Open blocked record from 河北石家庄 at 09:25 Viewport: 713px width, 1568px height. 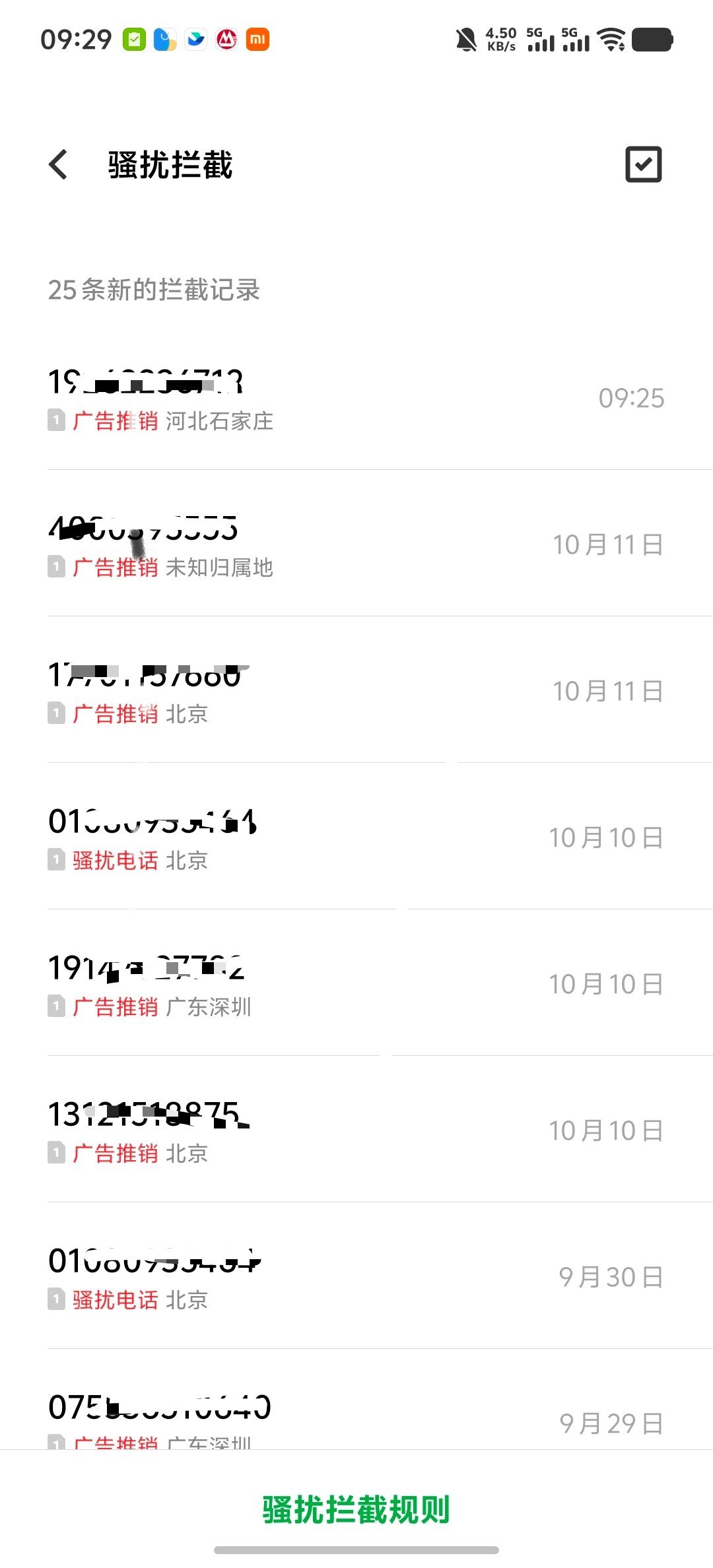tap(356, 399)
